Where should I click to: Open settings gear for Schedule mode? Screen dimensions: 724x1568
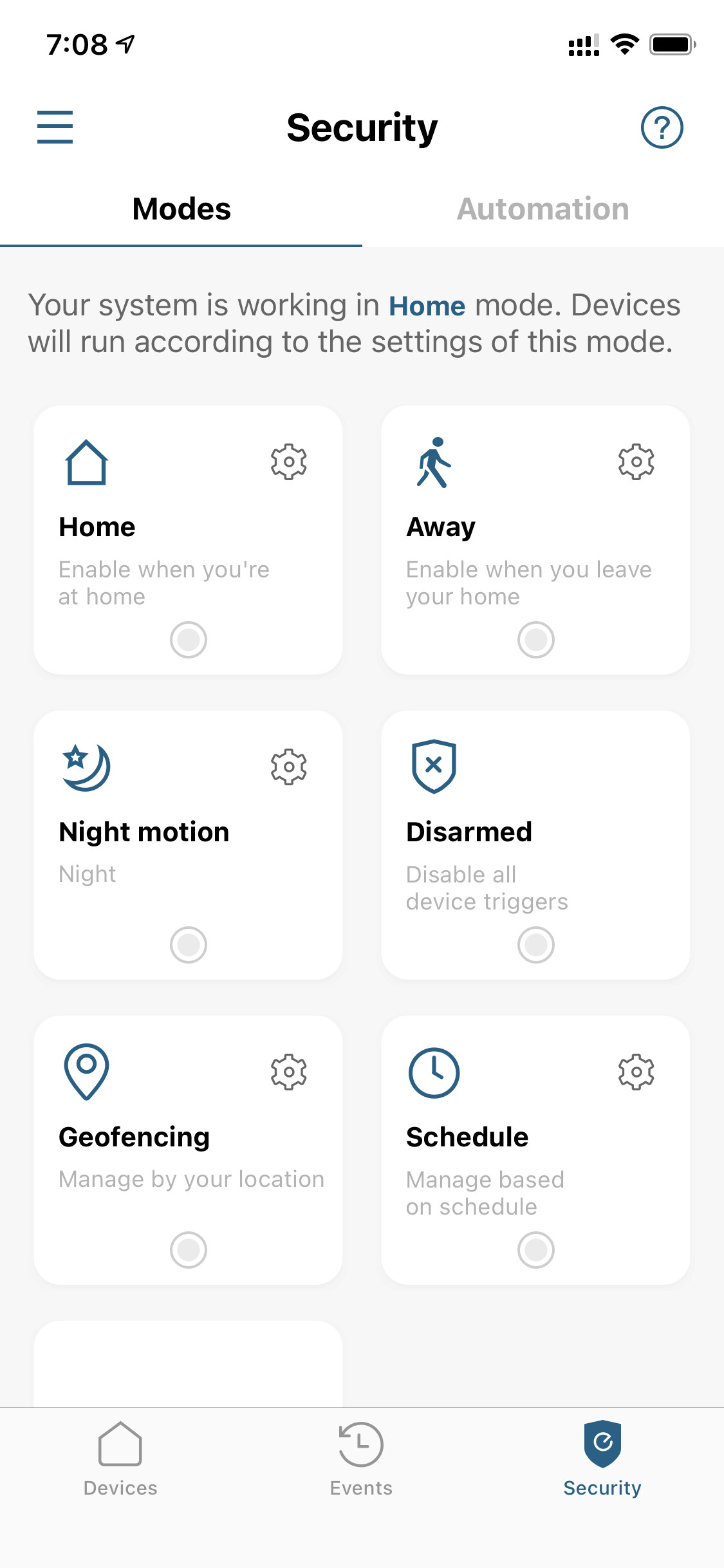tap(636, 1072)
